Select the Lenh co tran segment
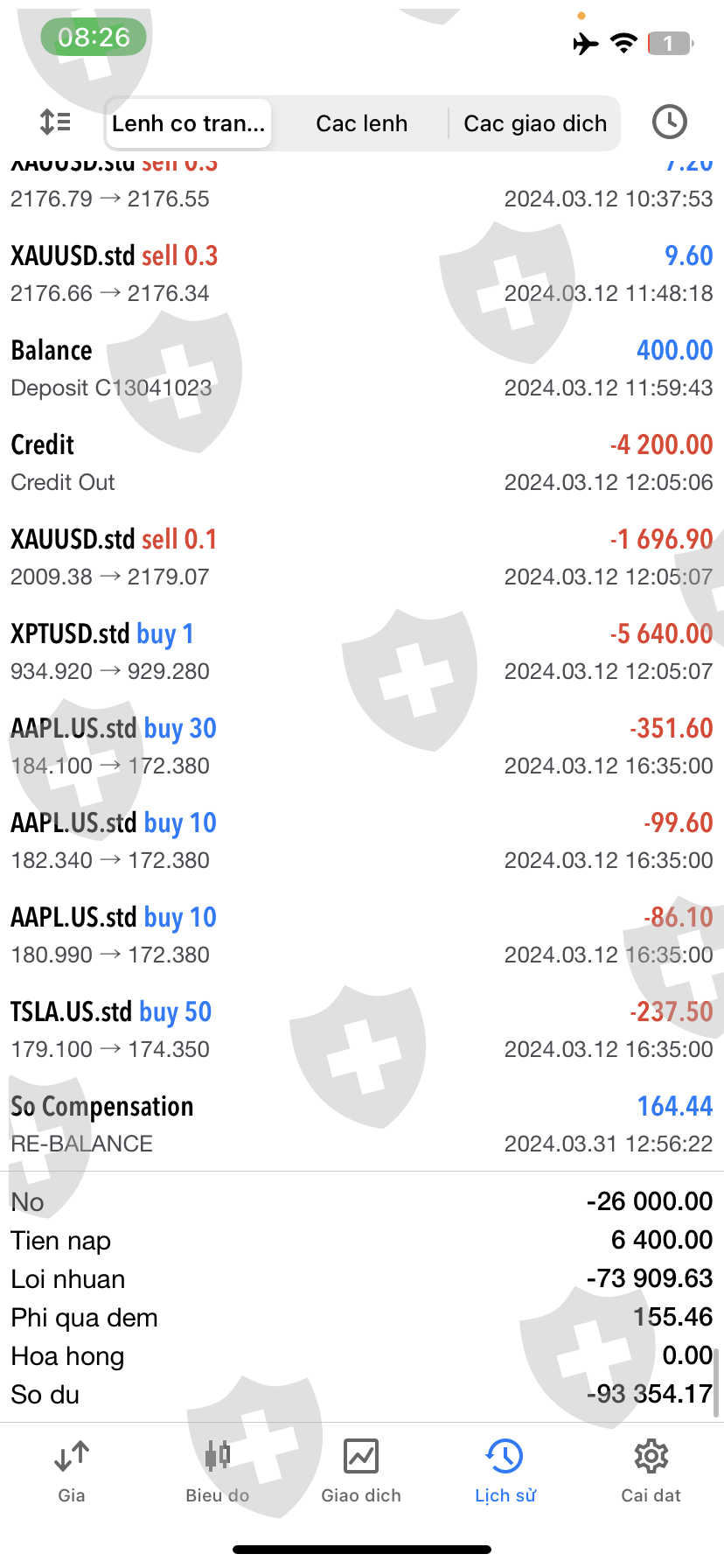The image size is (724, 1568). [x=188, y=123]
